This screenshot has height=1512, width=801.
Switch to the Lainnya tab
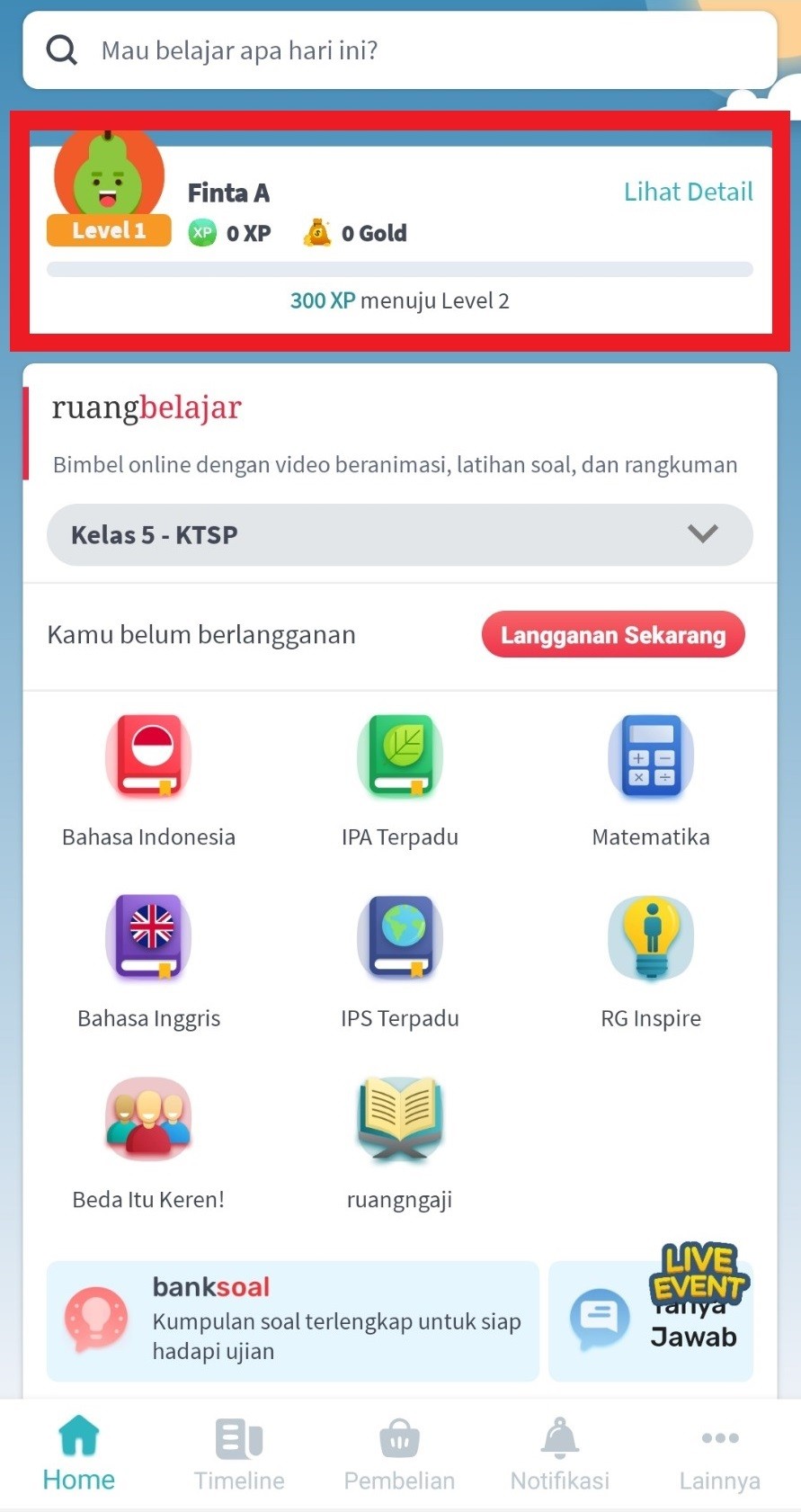719,1454
